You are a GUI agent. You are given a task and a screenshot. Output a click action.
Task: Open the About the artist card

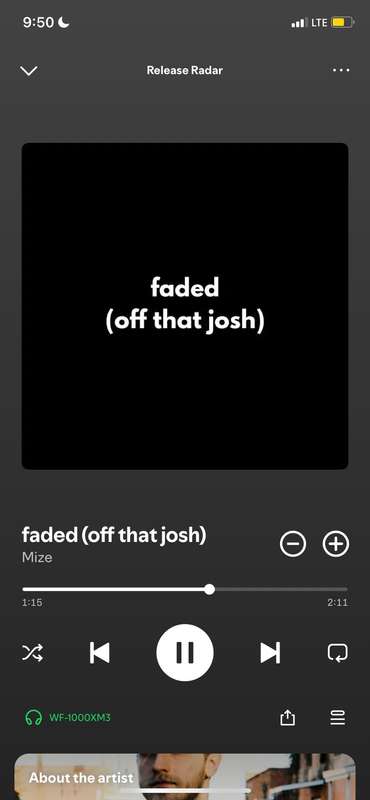pyautogui.click(x=185, y=777)
